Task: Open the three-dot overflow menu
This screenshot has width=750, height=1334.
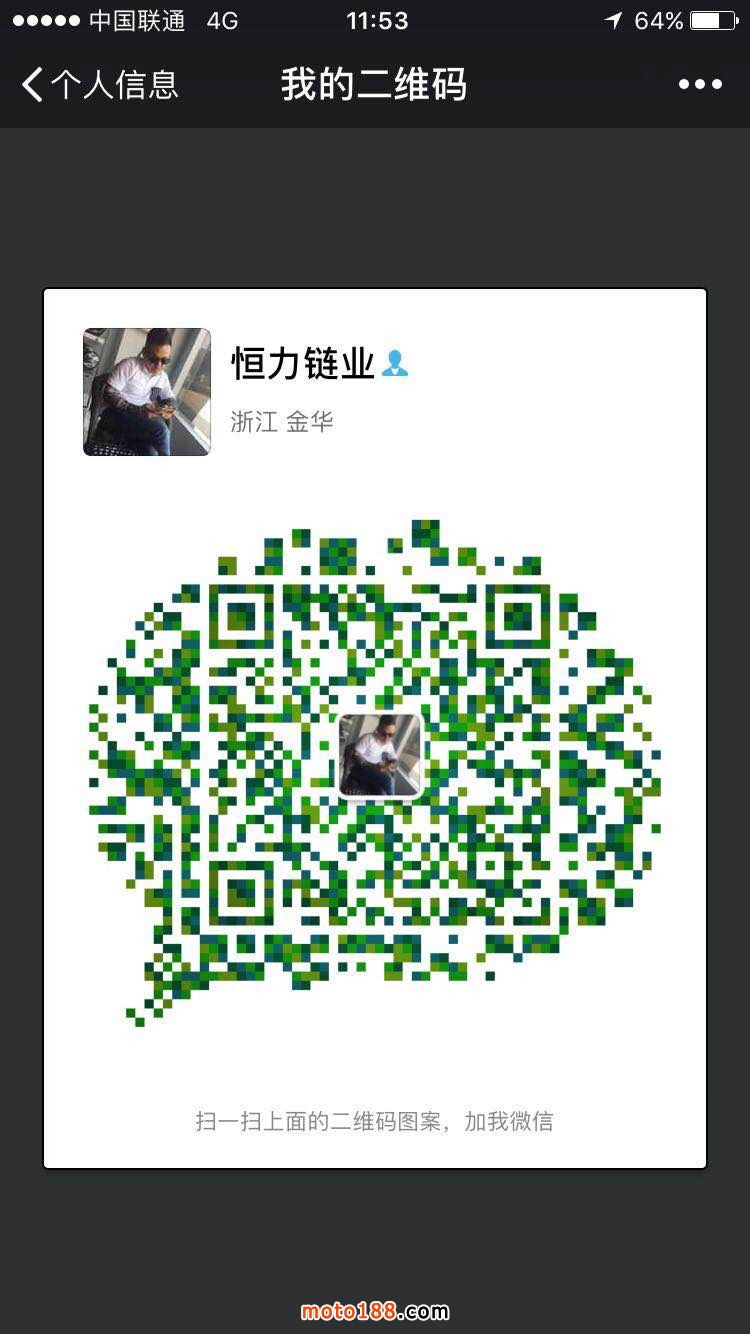Action: click(700, 85)
